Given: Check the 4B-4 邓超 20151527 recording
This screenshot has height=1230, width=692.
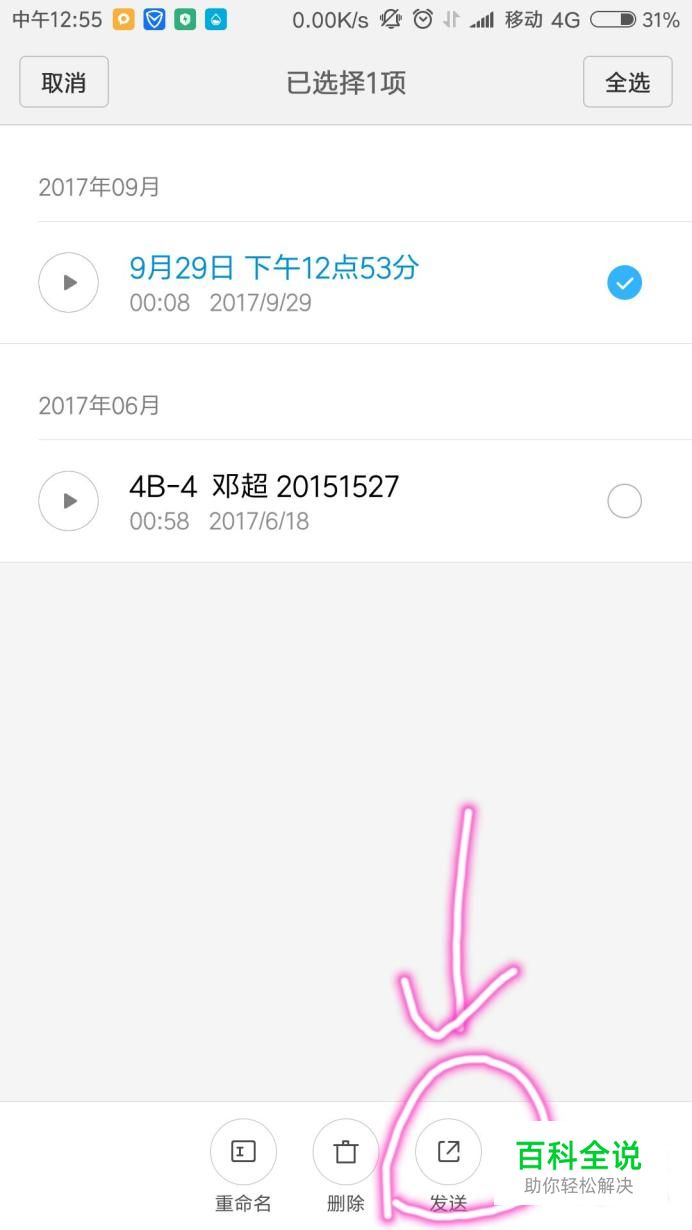Looking at the screenshot, I should point(624,501).
